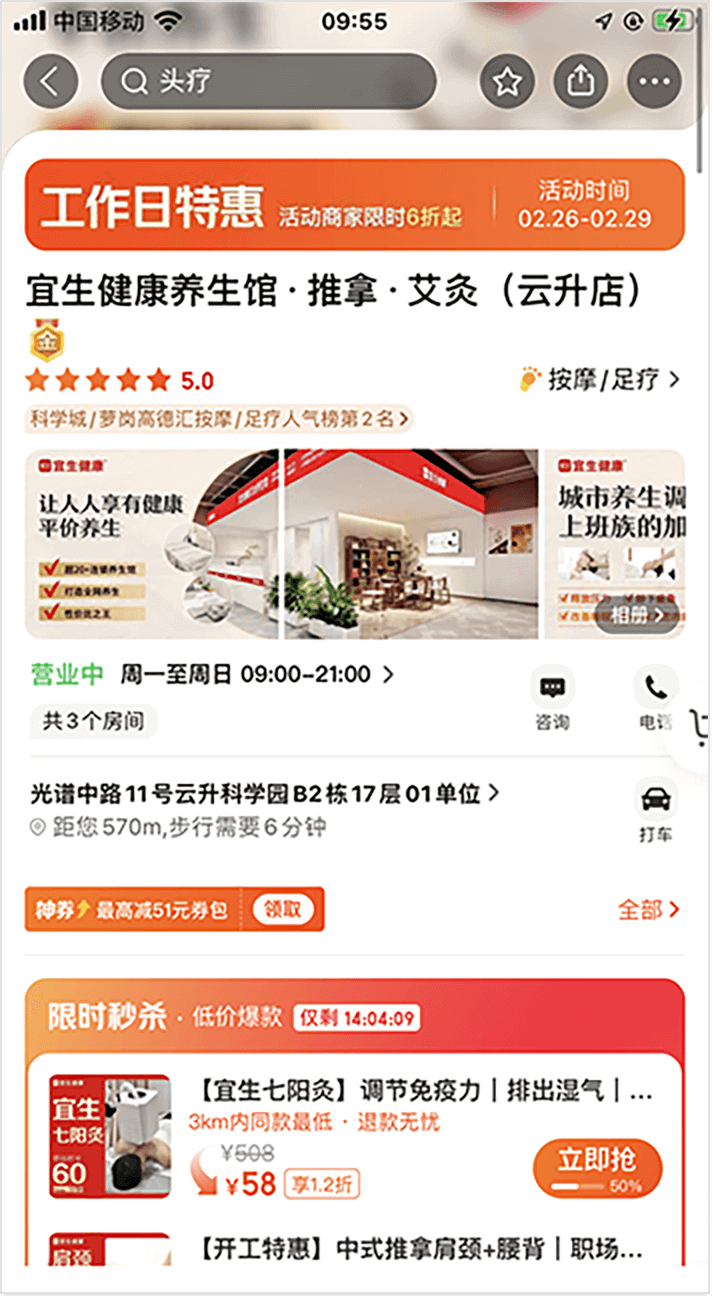Share this shop page

[x=580, y=82]
